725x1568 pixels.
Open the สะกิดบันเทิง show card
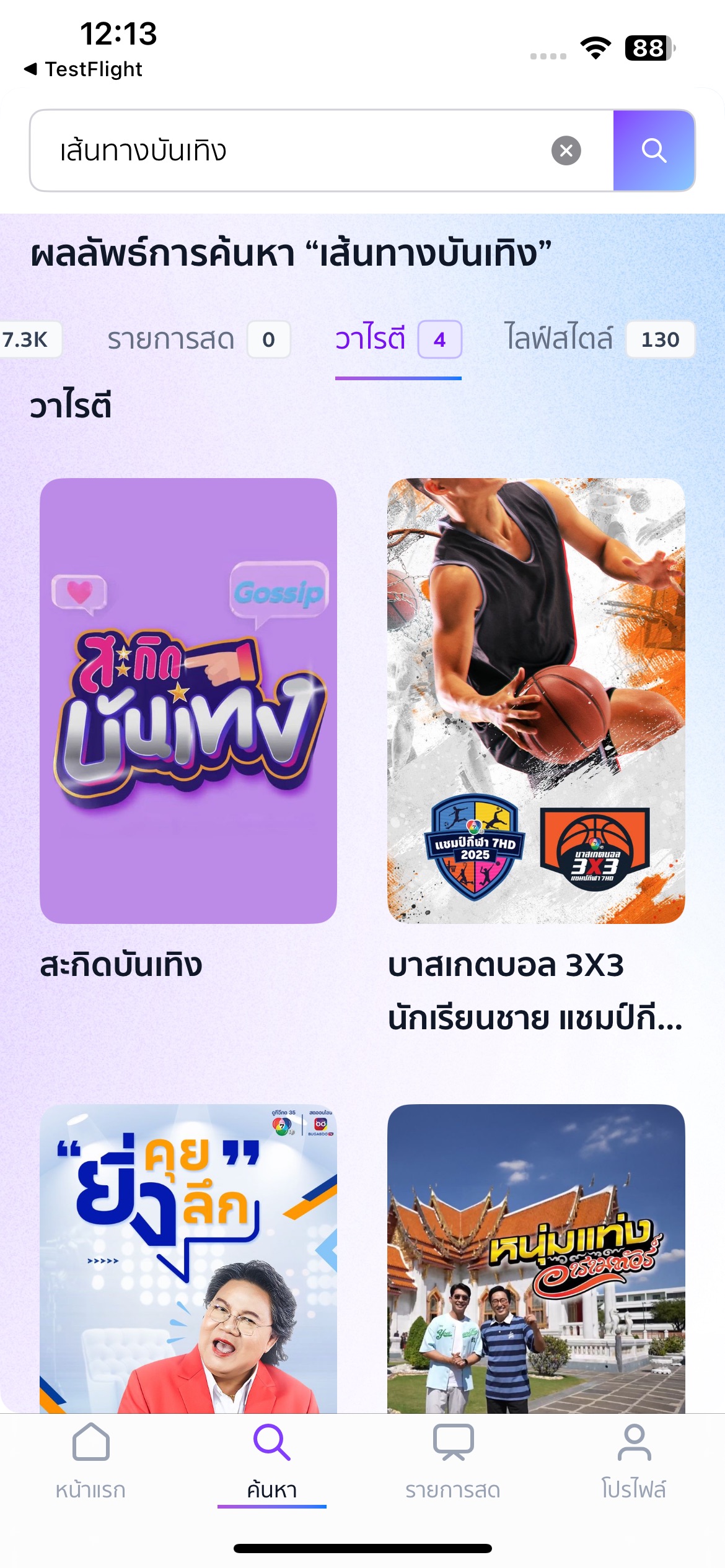pos(188,700)
